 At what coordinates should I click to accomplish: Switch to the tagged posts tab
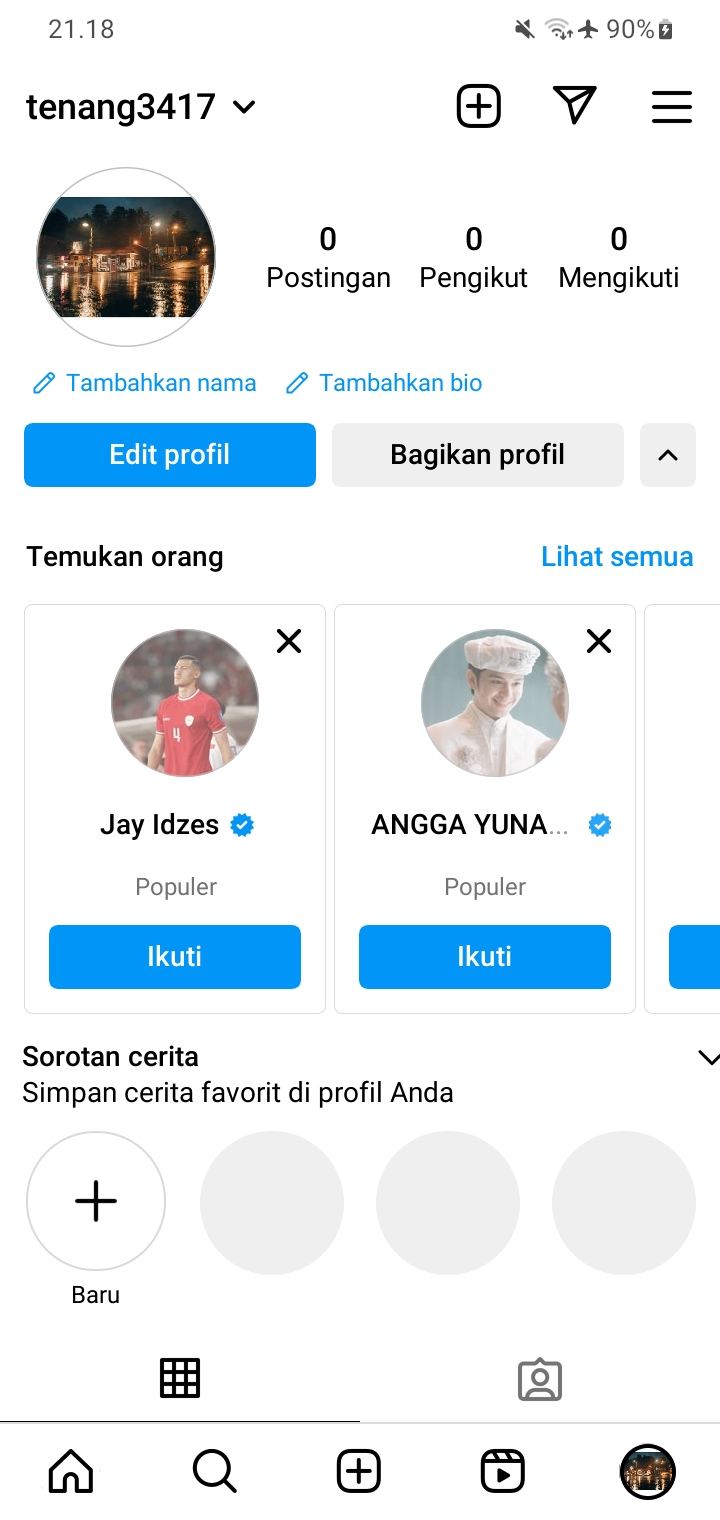click(540, 1380)
